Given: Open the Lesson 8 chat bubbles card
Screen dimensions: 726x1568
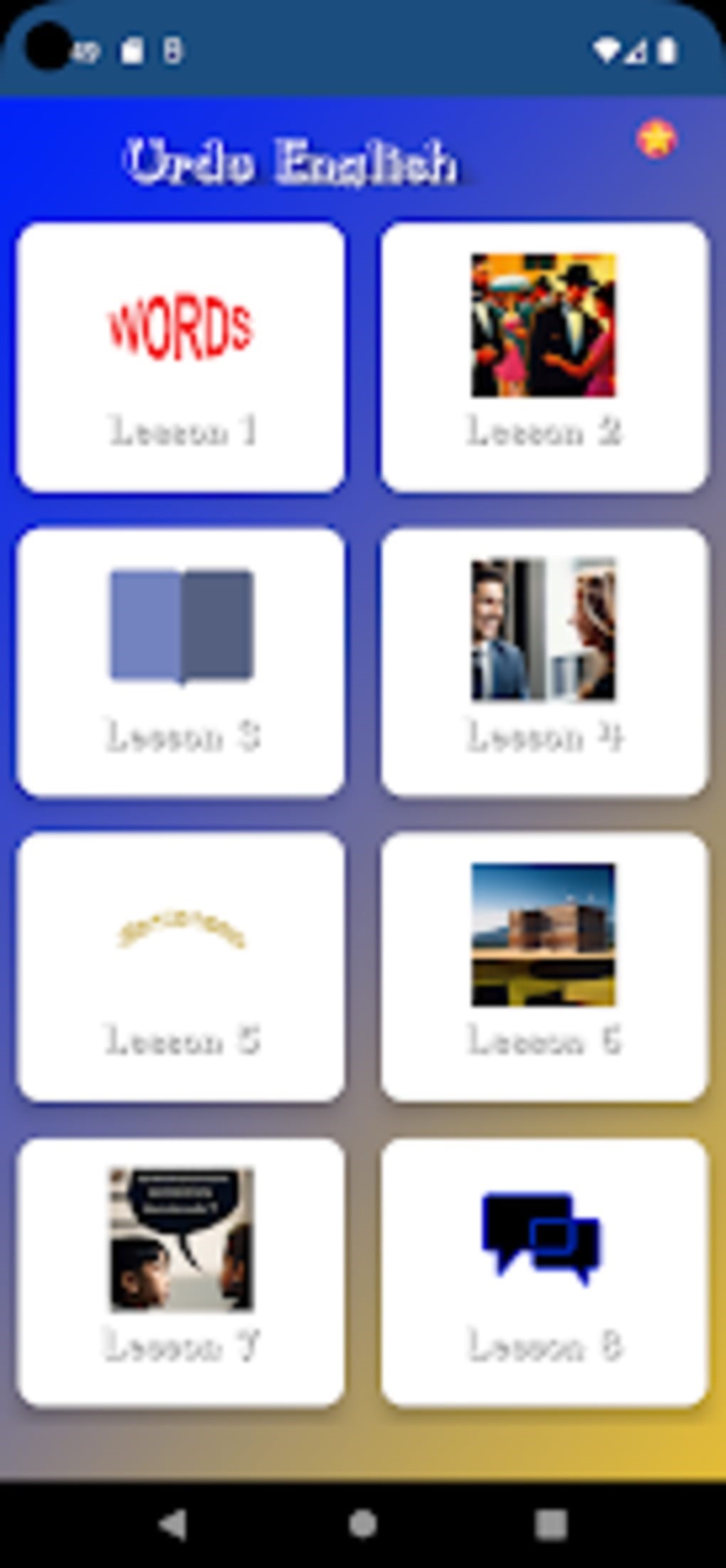Looking at the screenshot, I should (544, 1272).
